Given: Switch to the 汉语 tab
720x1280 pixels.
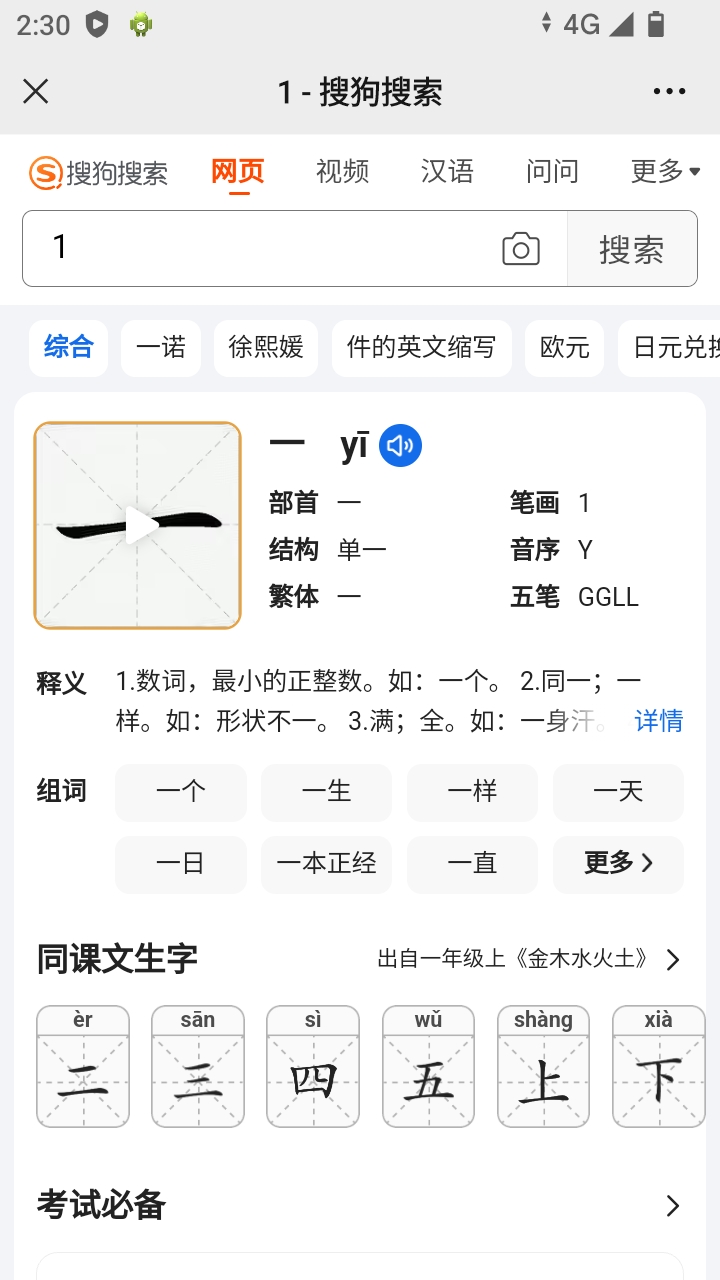Looking at the screenshot, I should coord(447,172).
